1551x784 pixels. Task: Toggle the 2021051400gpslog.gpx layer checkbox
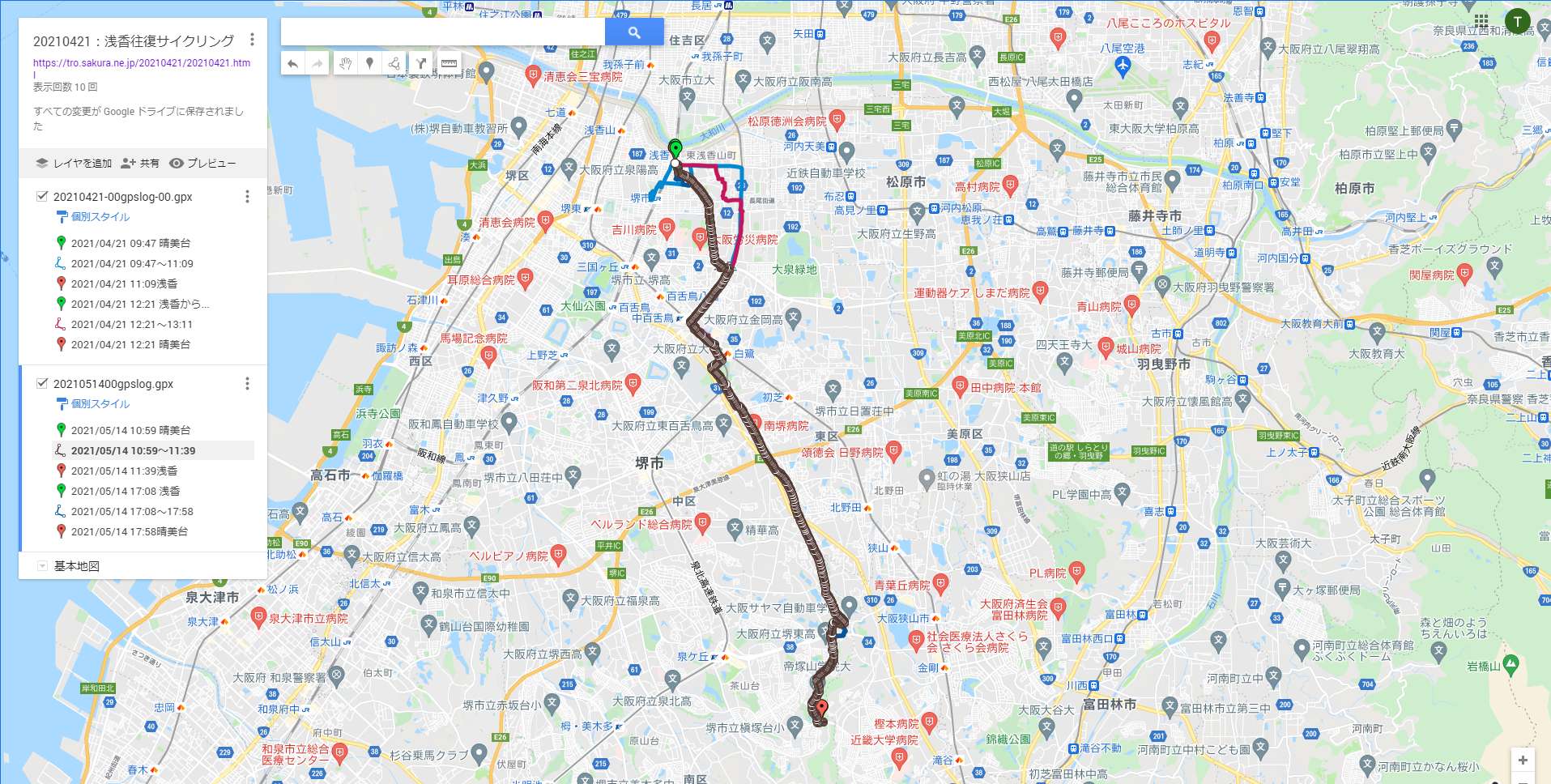(x=42, y=383)
